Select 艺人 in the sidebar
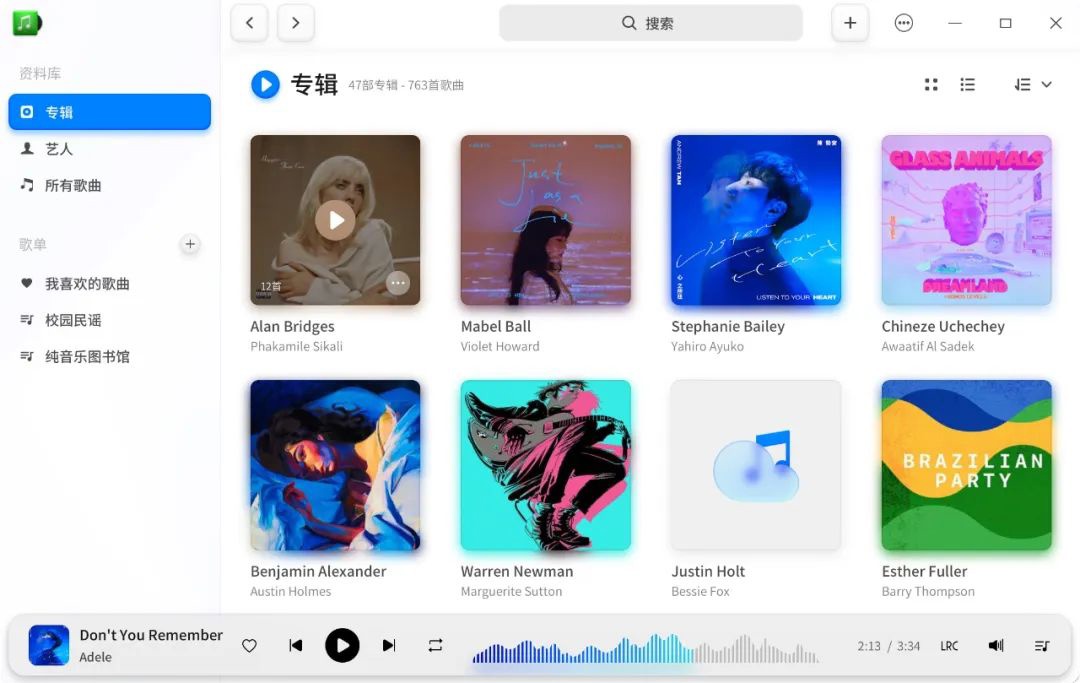Screen dimensions: 1080x683 (x=59, y=148)
